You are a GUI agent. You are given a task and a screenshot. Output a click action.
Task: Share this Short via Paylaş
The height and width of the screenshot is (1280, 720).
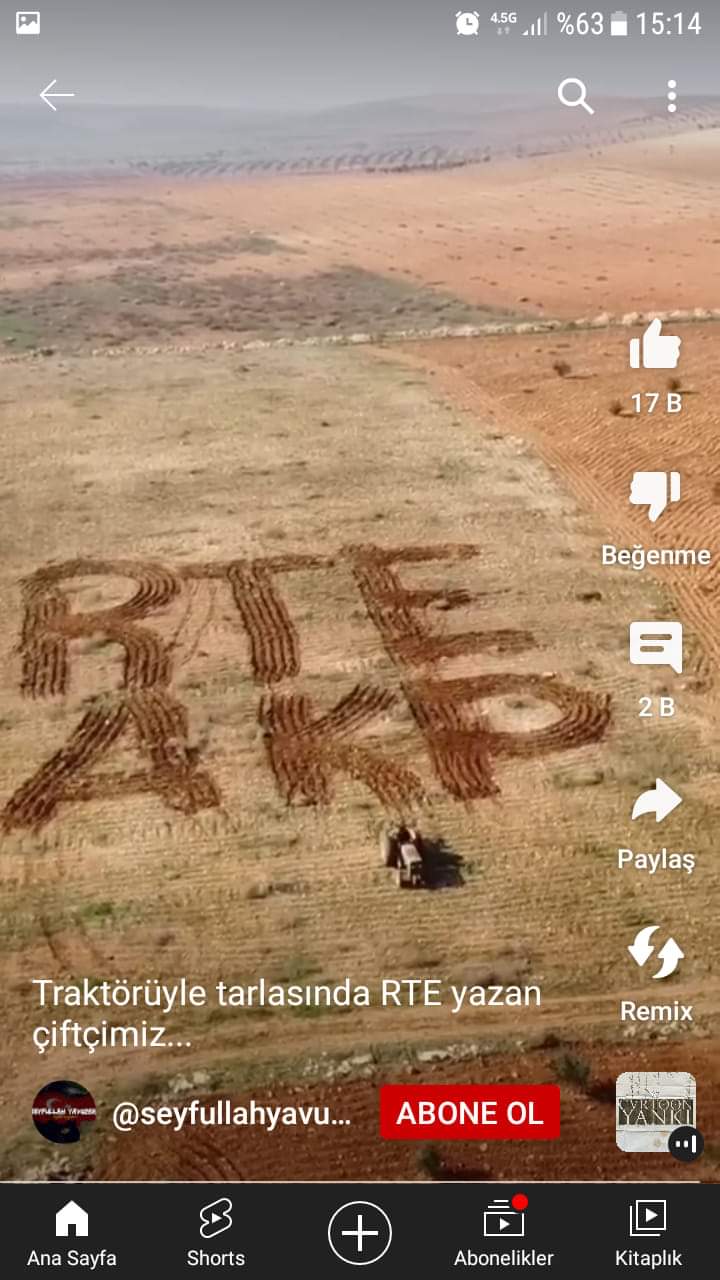655,803
